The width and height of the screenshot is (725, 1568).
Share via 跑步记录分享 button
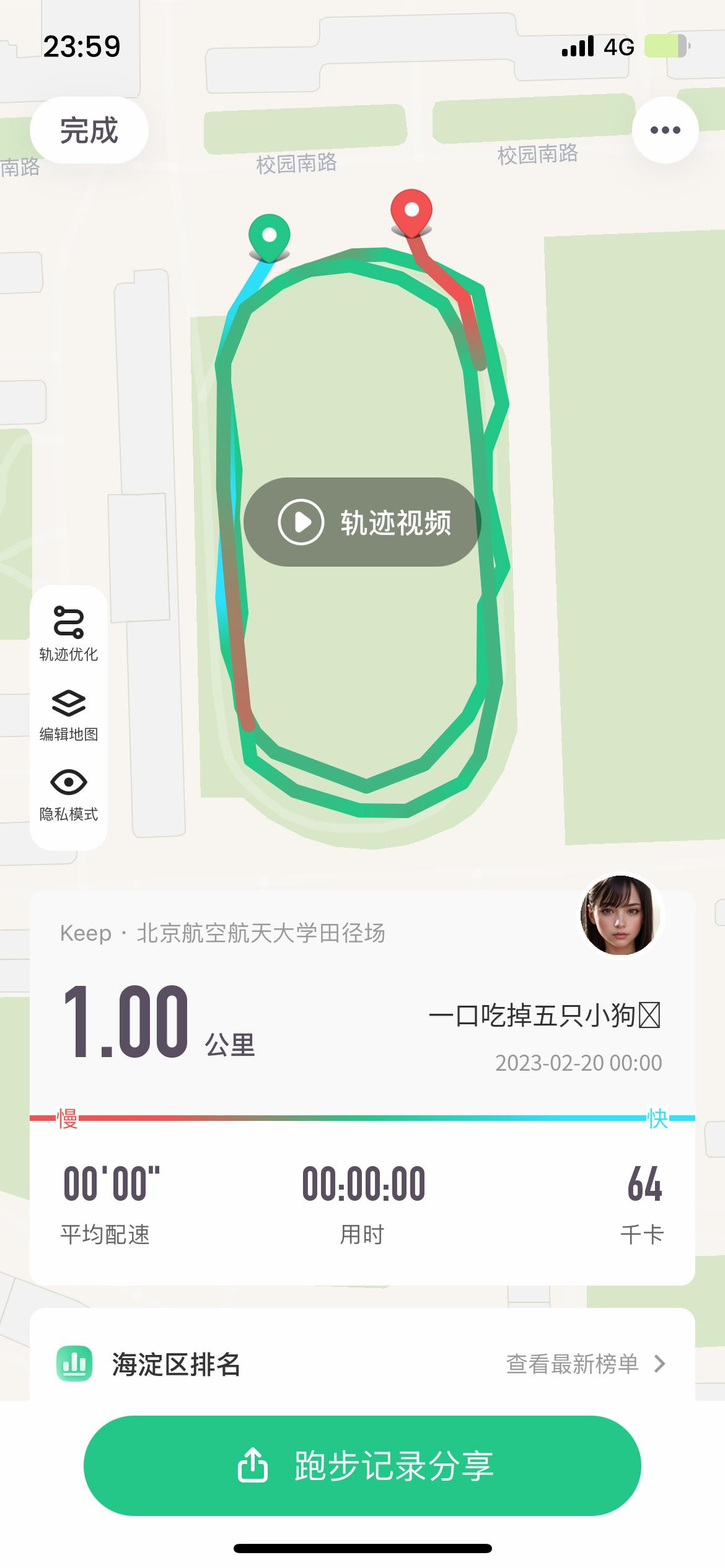pyautogui.click(x=362, y=1465)
